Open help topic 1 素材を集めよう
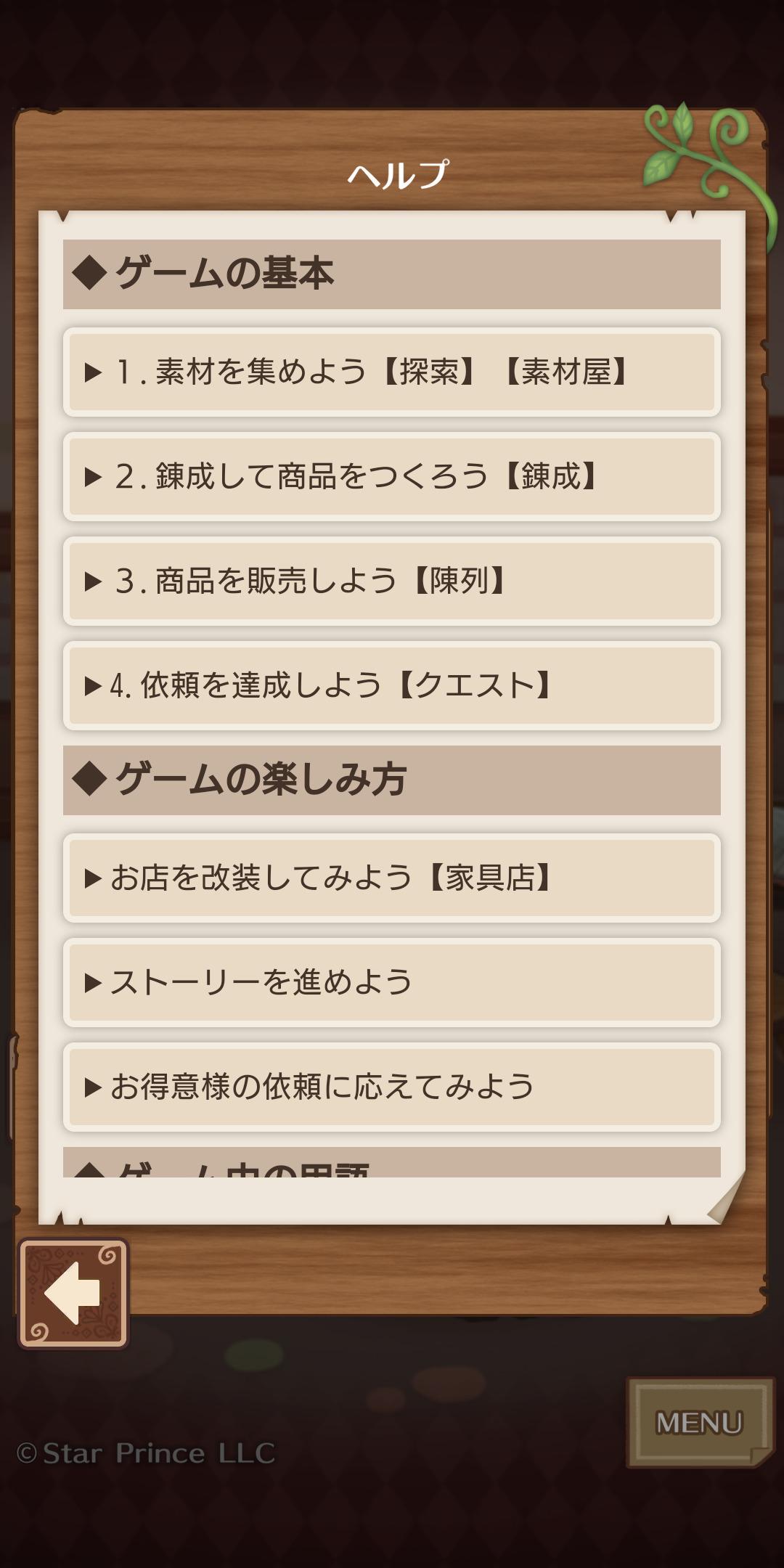 392,372
